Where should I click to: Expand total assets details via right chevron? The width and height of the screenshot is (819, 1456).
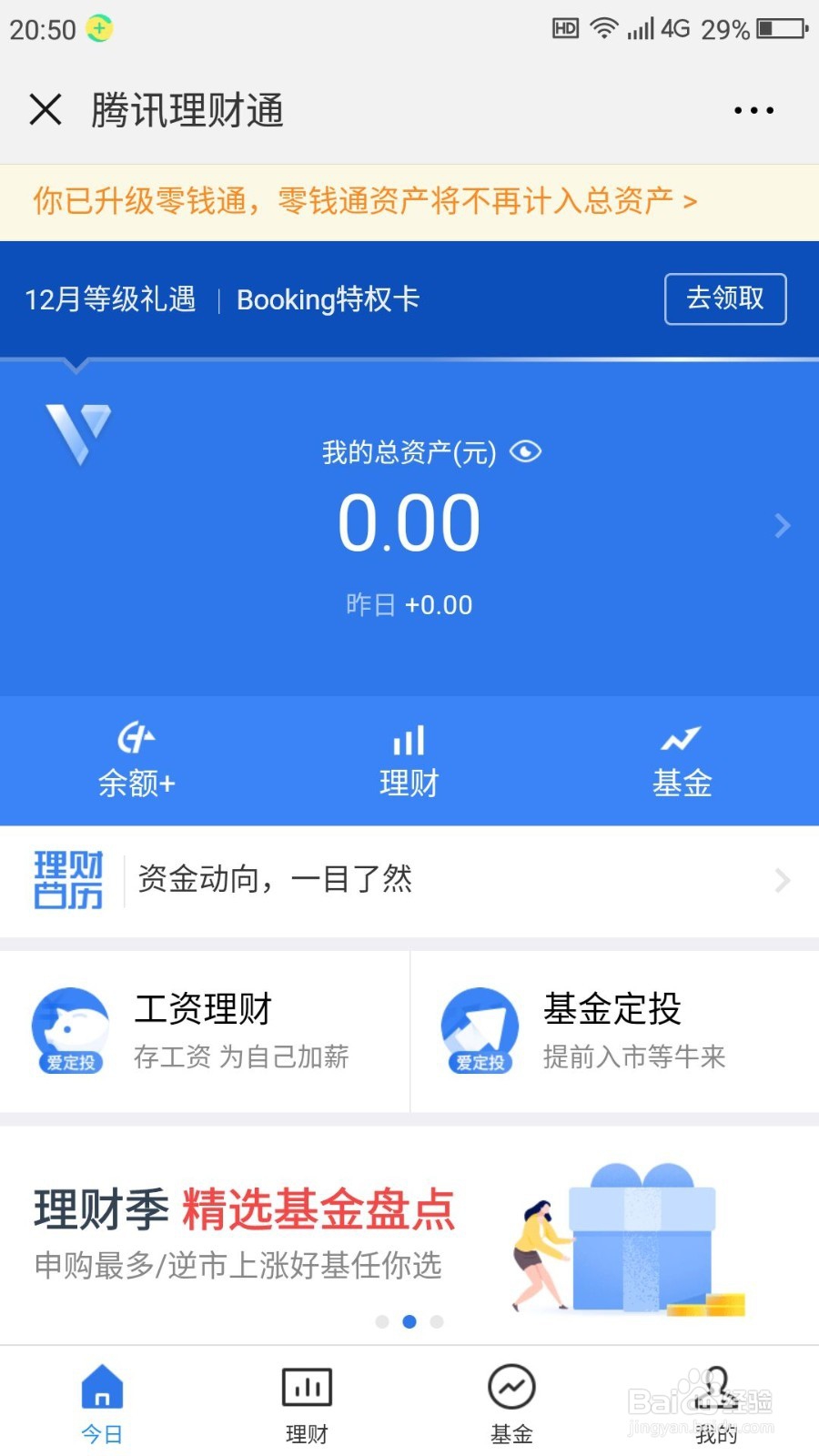783,526
